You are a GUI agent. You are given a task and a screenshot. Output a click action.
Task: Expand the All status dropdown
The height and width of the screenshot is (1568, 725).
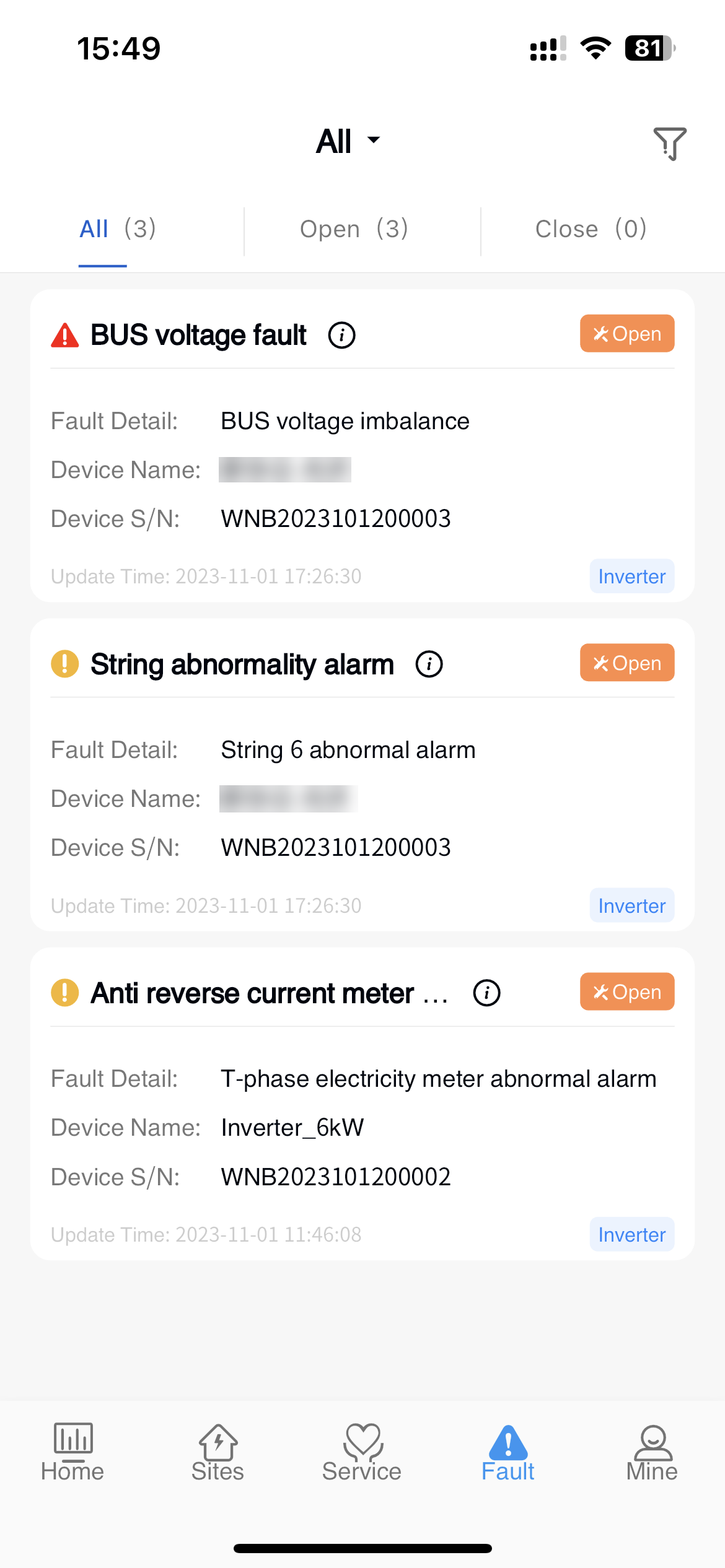click(x=349, y=141)
